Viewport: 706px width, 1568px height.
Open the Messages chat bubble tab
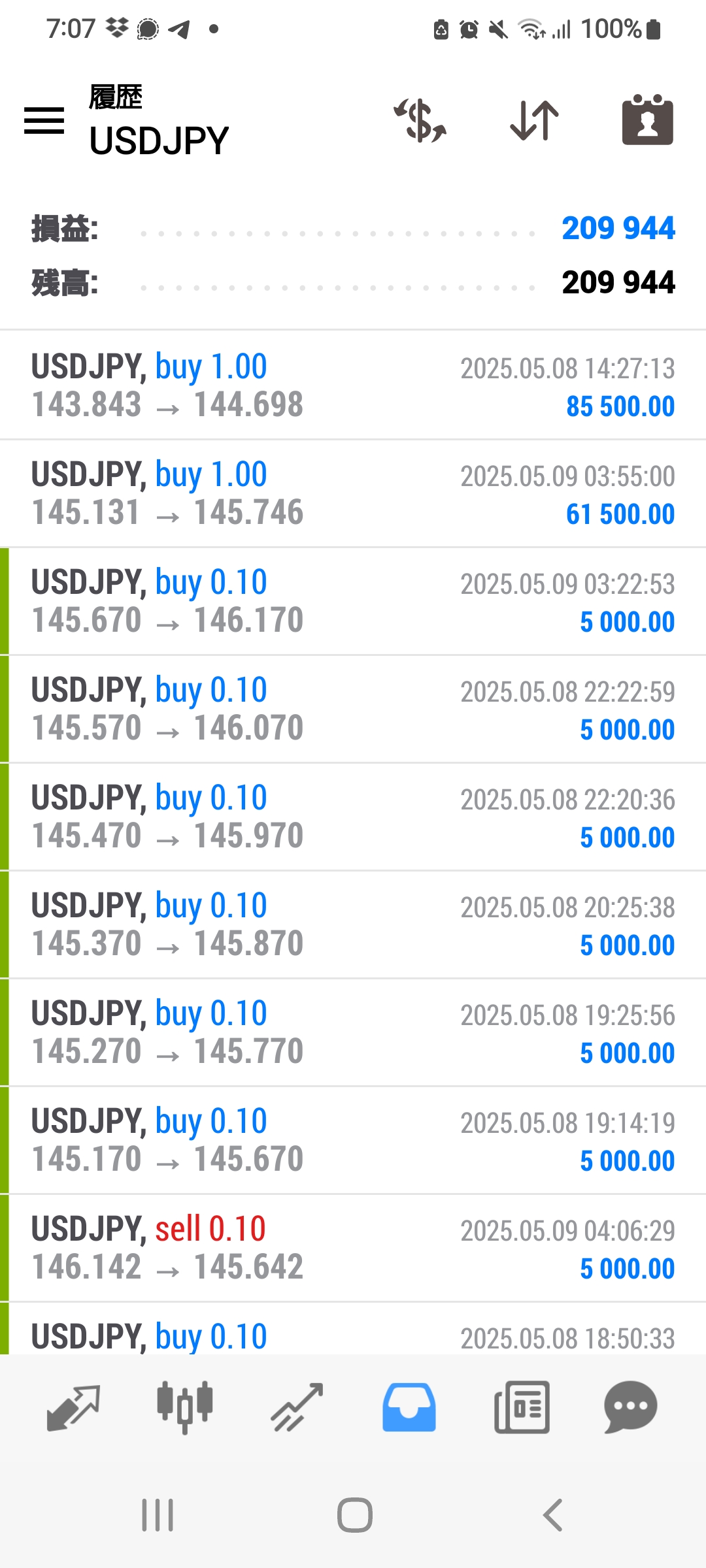point(631,1407)
